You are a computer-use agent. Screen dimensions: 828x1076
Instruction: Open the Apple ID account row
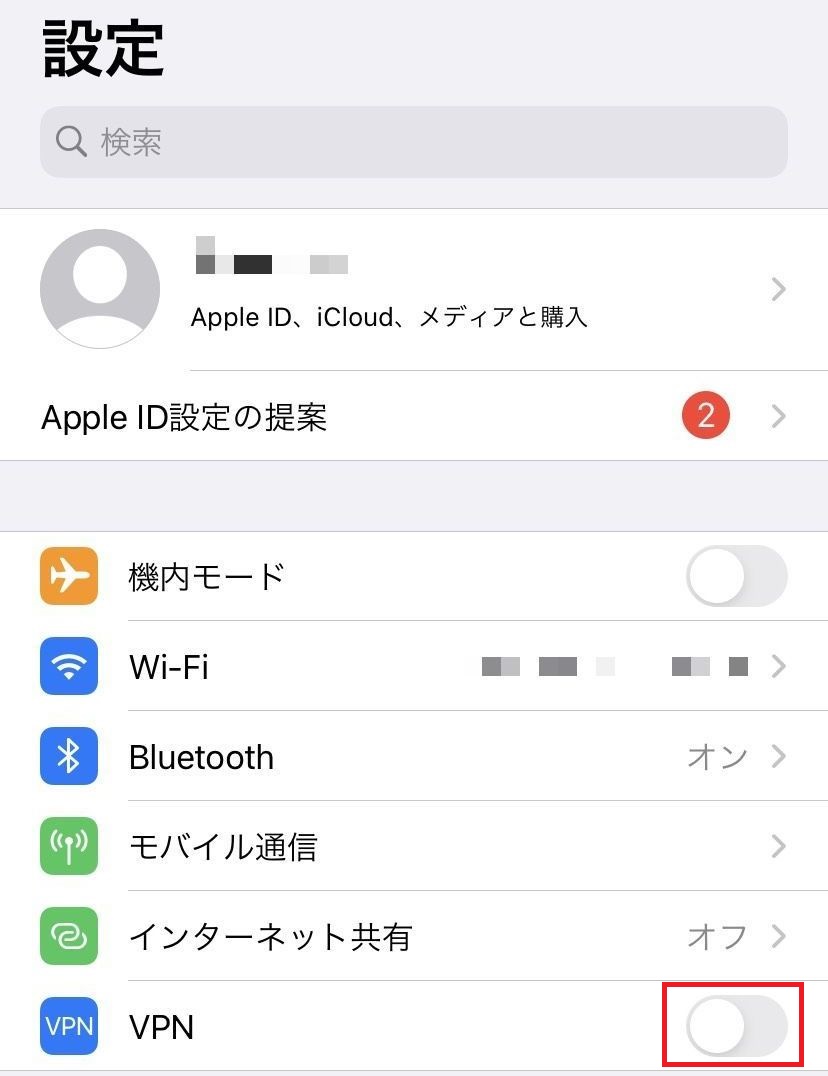click(413, 289)
